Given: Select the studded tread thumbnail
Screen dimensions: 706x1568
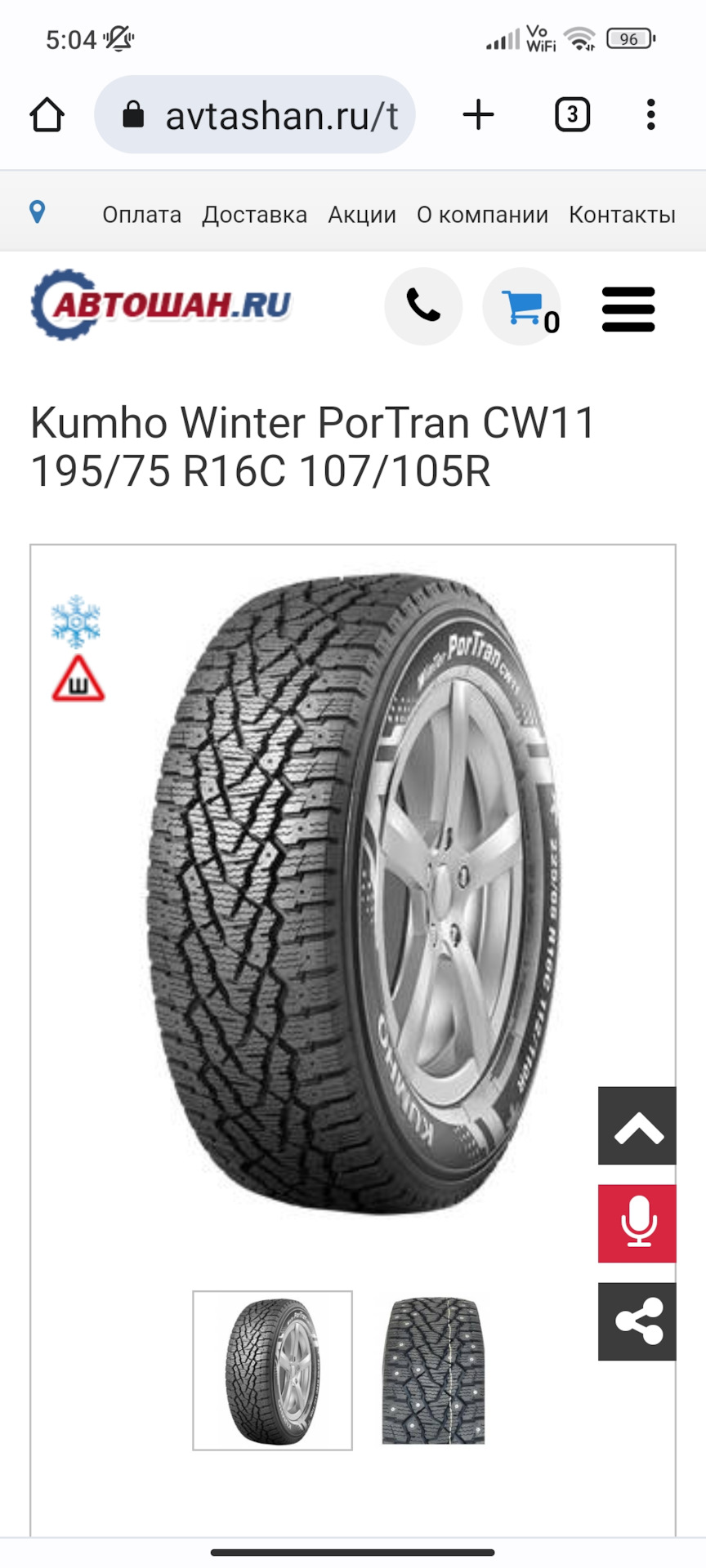Looking at the screenshot, I should tap(433, 1370).
